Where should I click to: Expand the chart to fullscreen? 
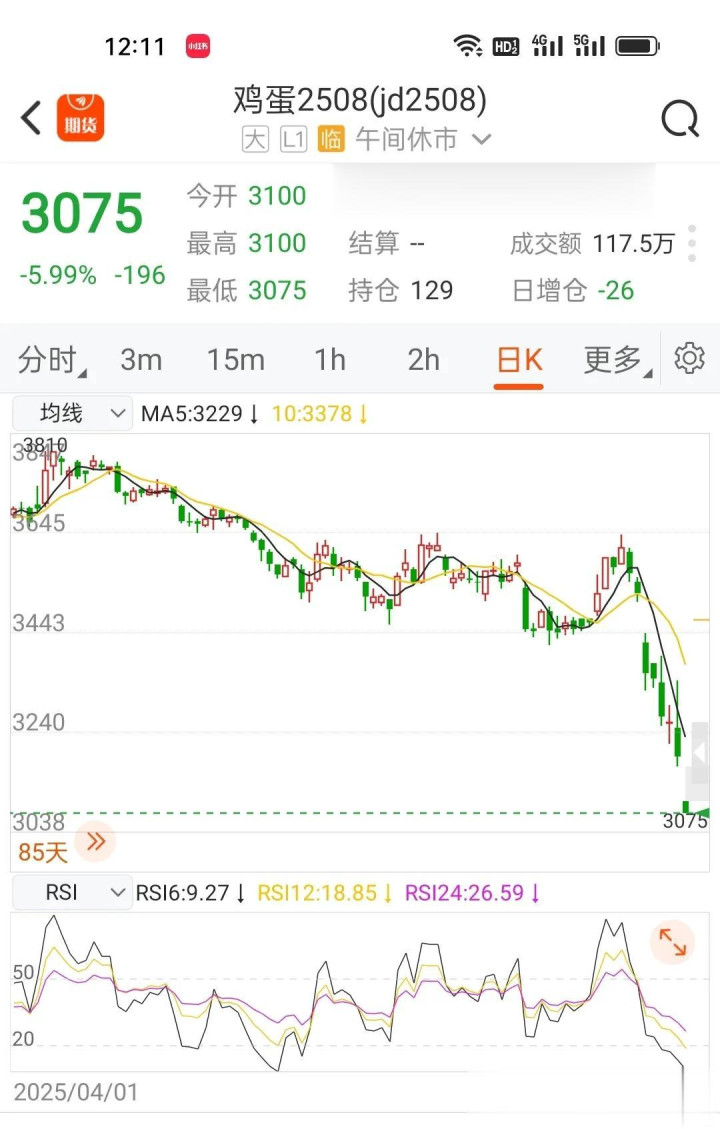coord(672,941)
